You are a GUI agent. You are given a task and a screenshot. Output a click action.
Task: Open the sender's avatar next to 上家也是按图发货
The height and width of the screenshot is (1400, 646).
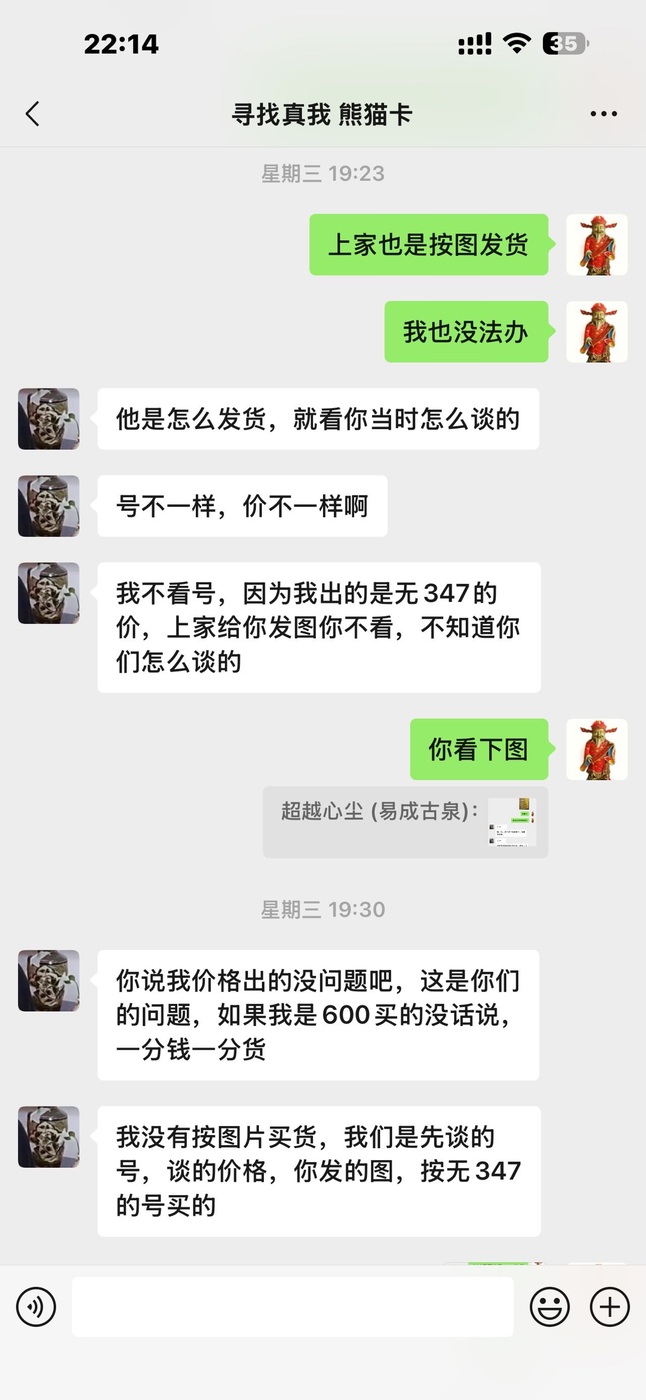pyautogui.click(x=597, y=245)
